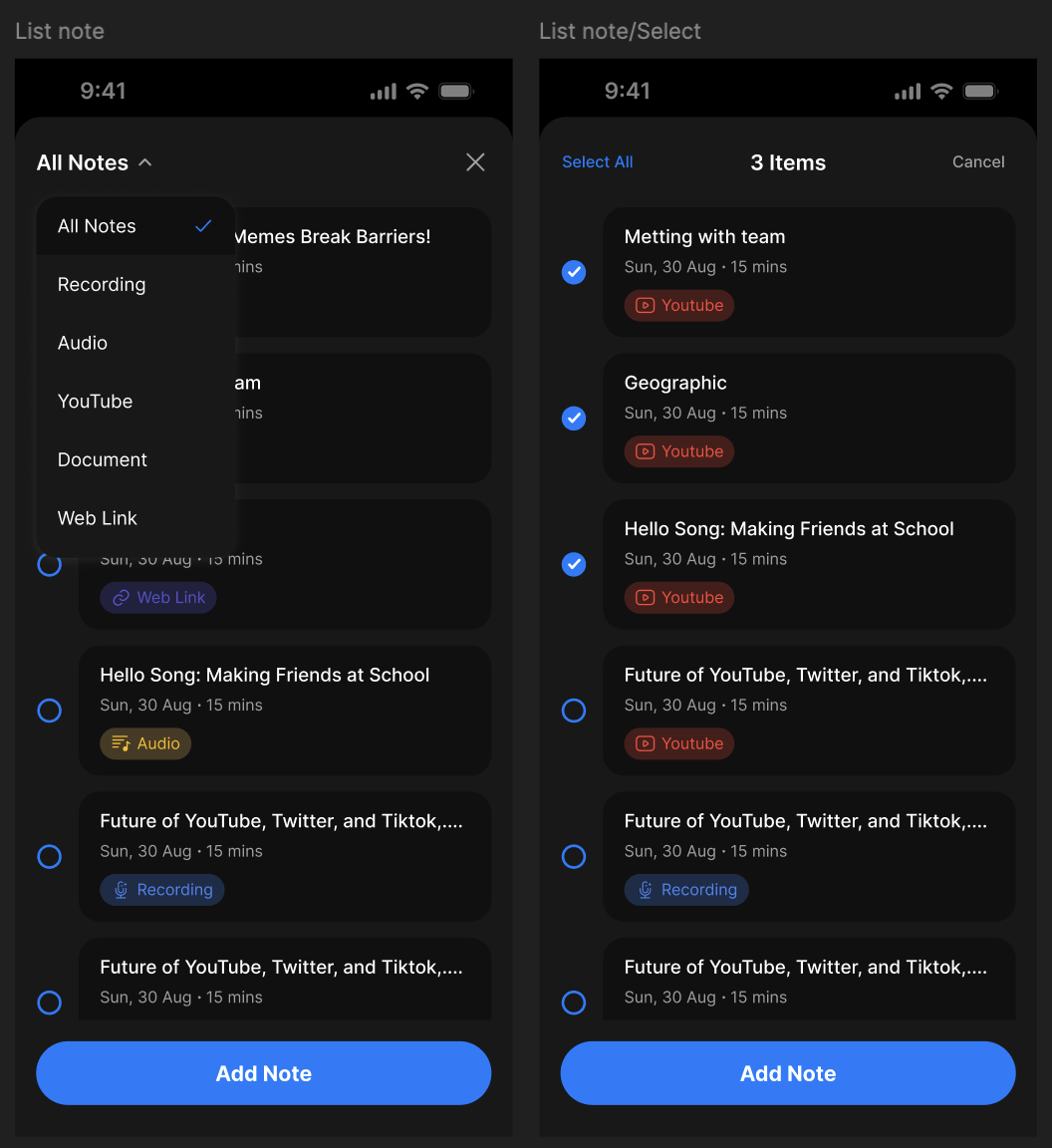Screen dimensions: 1052x1148
Task: Select the circle beside the Audio-tagged Hello Song
Action: tap(49, 711)
